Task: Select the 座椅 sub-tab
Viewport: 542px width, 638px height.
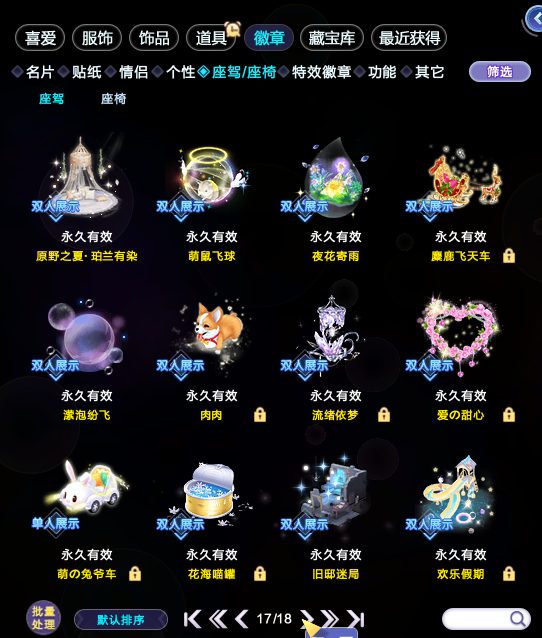Action: [x=114, y=98]
